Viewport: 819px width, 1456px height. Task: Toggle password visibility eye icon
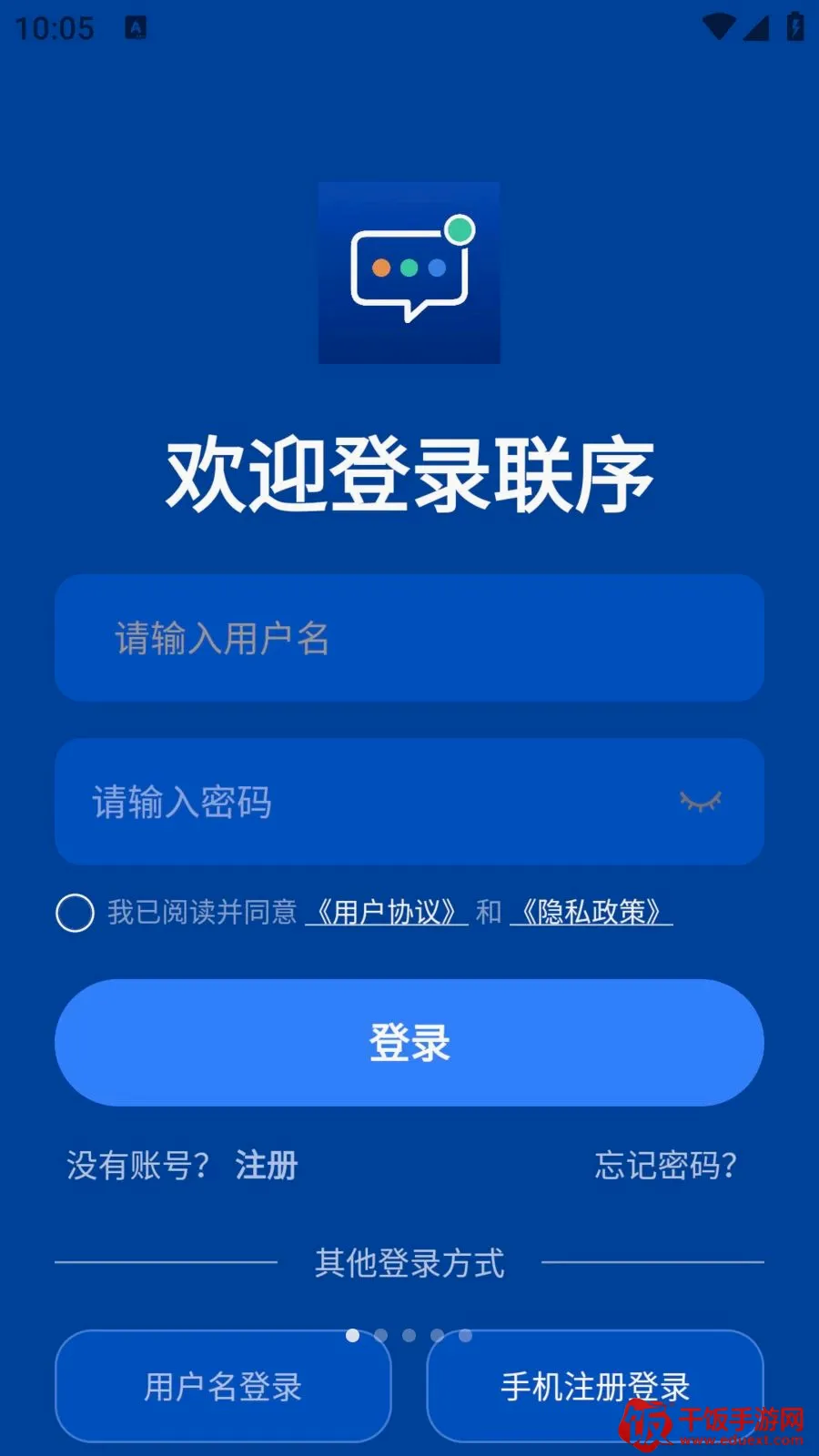[x=701, y=802]
